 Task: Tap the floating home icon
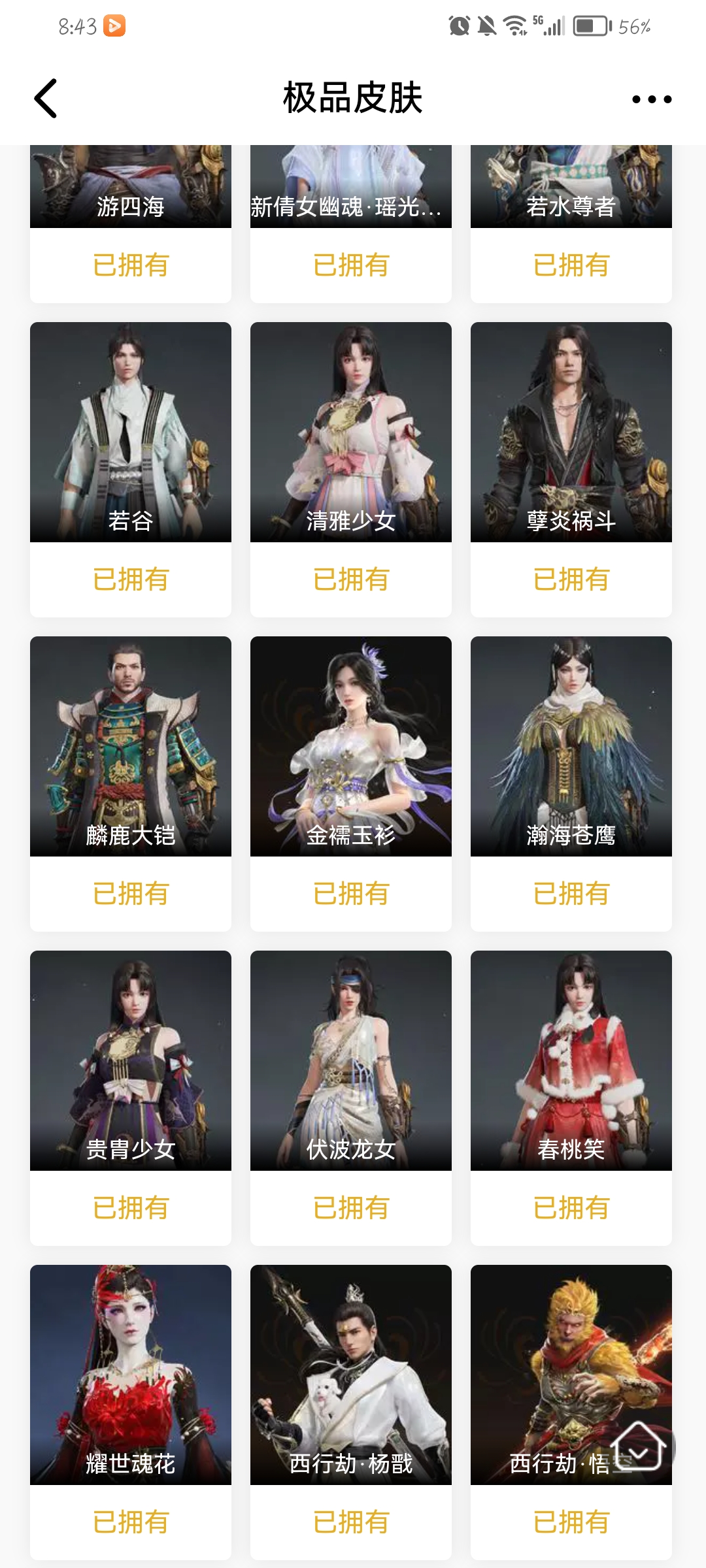(638, 1448)
